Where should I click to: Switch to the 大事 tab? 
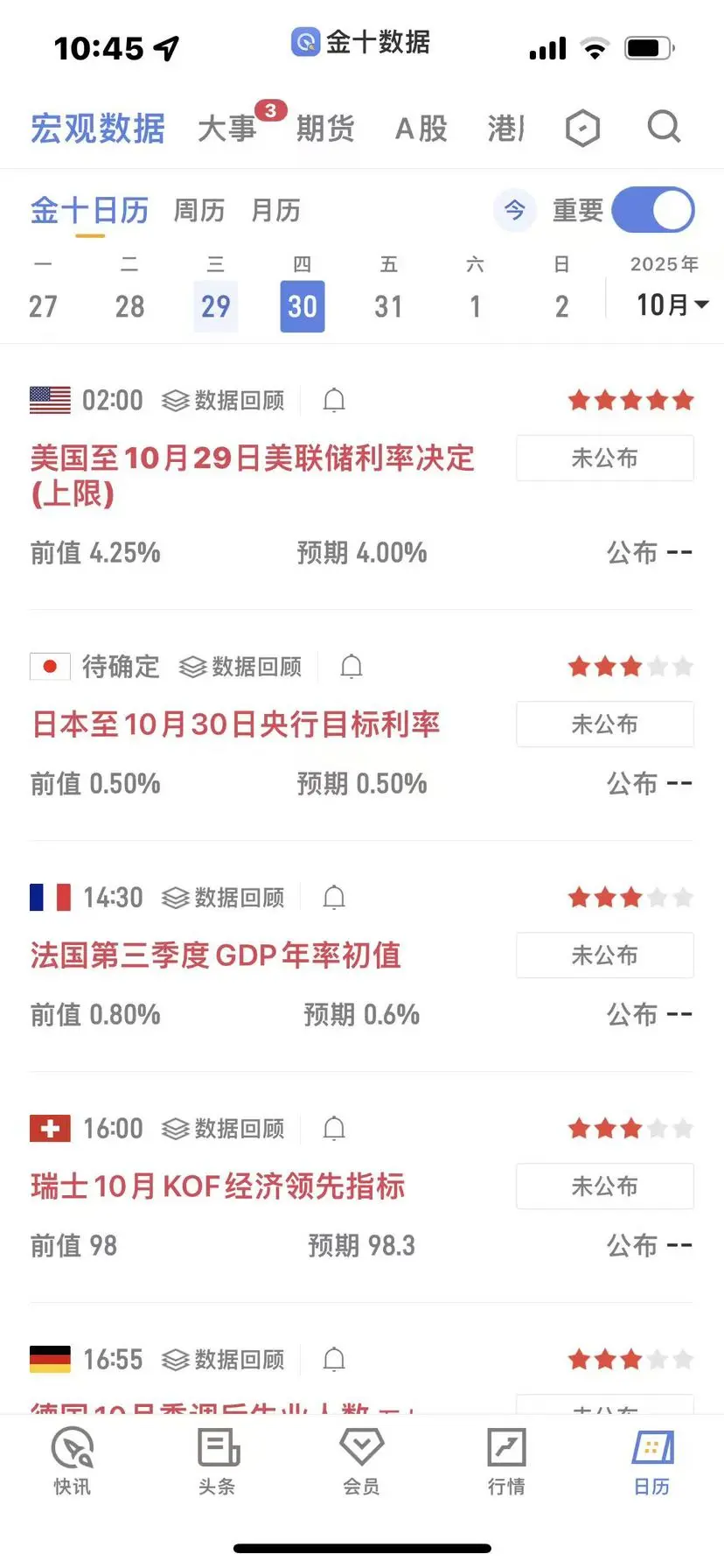[x=227, y=129]
